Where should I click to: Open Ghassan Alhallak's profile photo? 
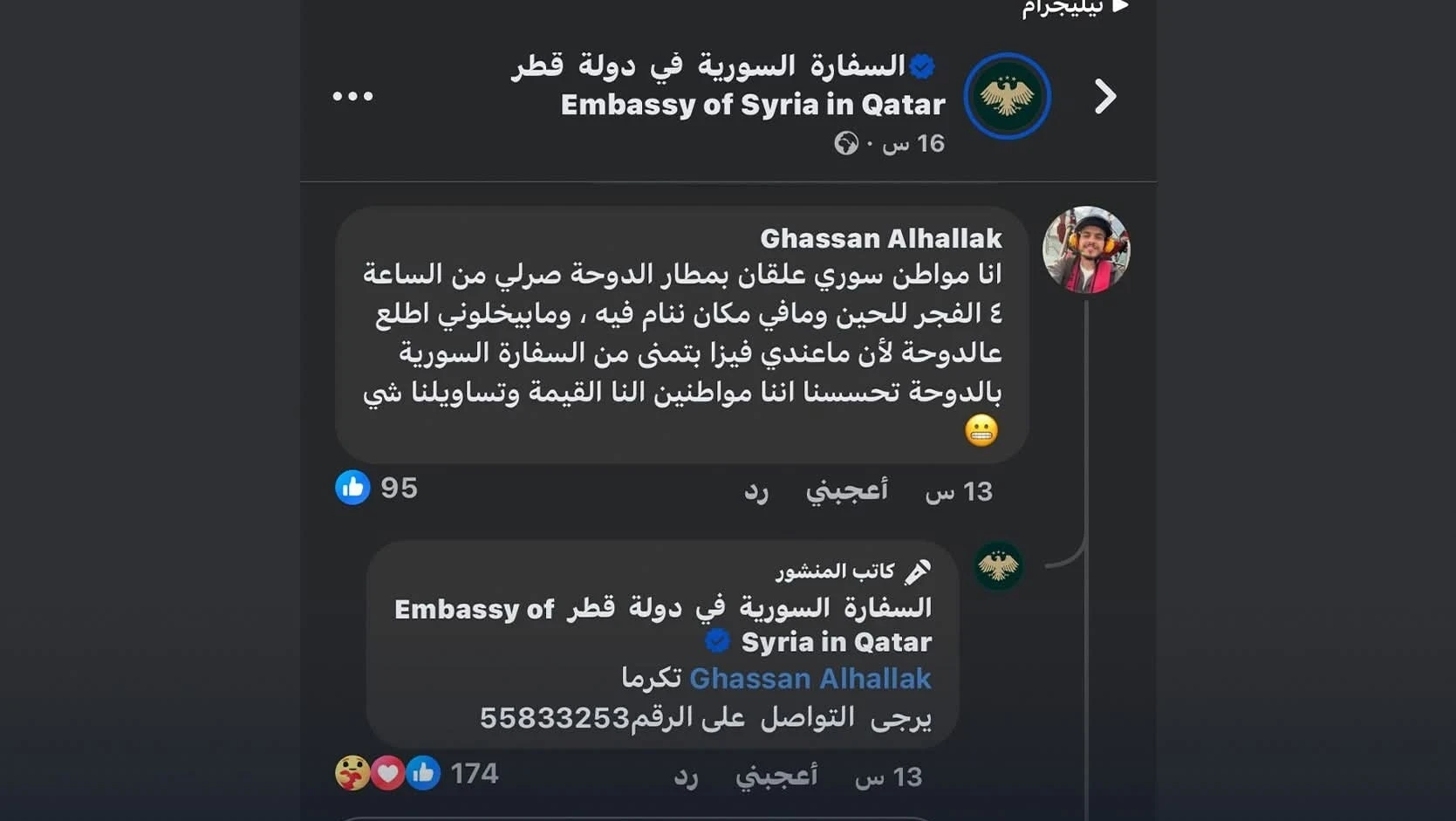1085,250
